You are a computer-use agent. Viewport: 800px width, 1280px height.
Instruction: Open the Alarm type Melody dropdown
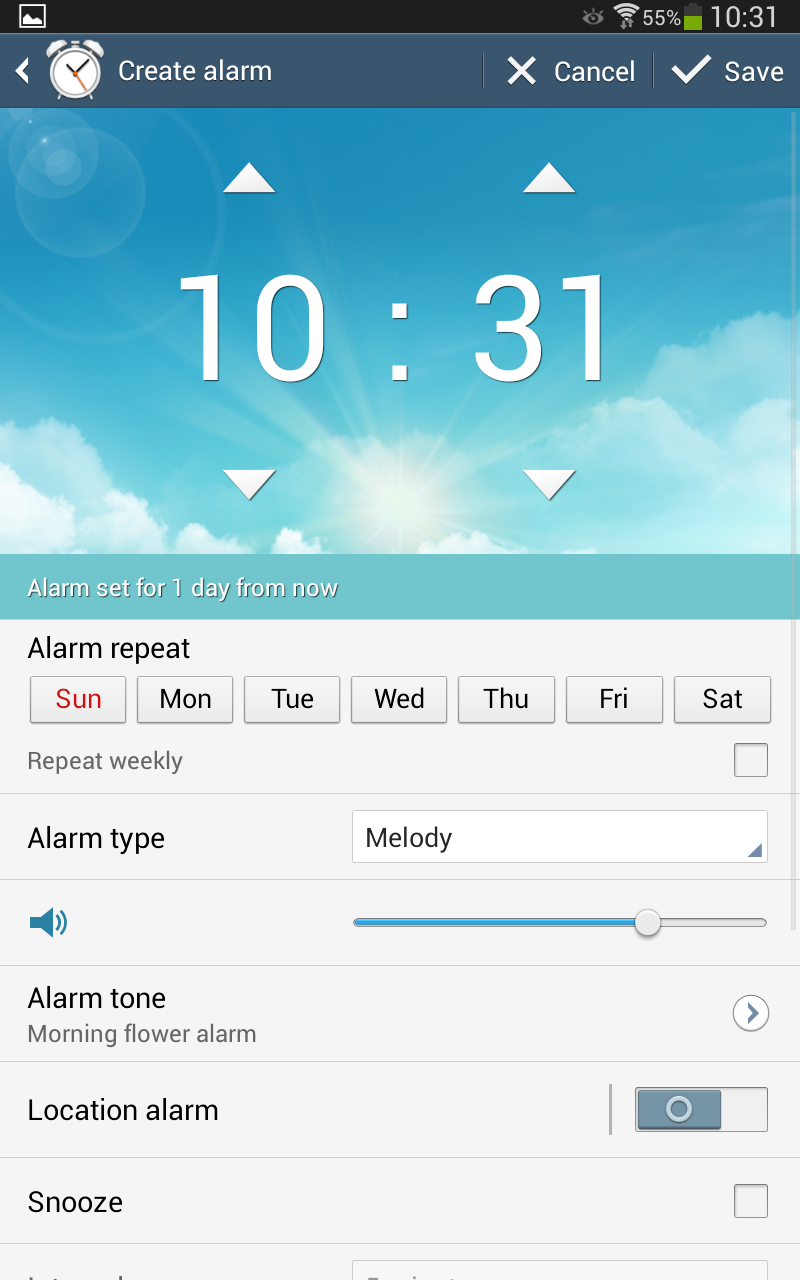click(559, 837)
